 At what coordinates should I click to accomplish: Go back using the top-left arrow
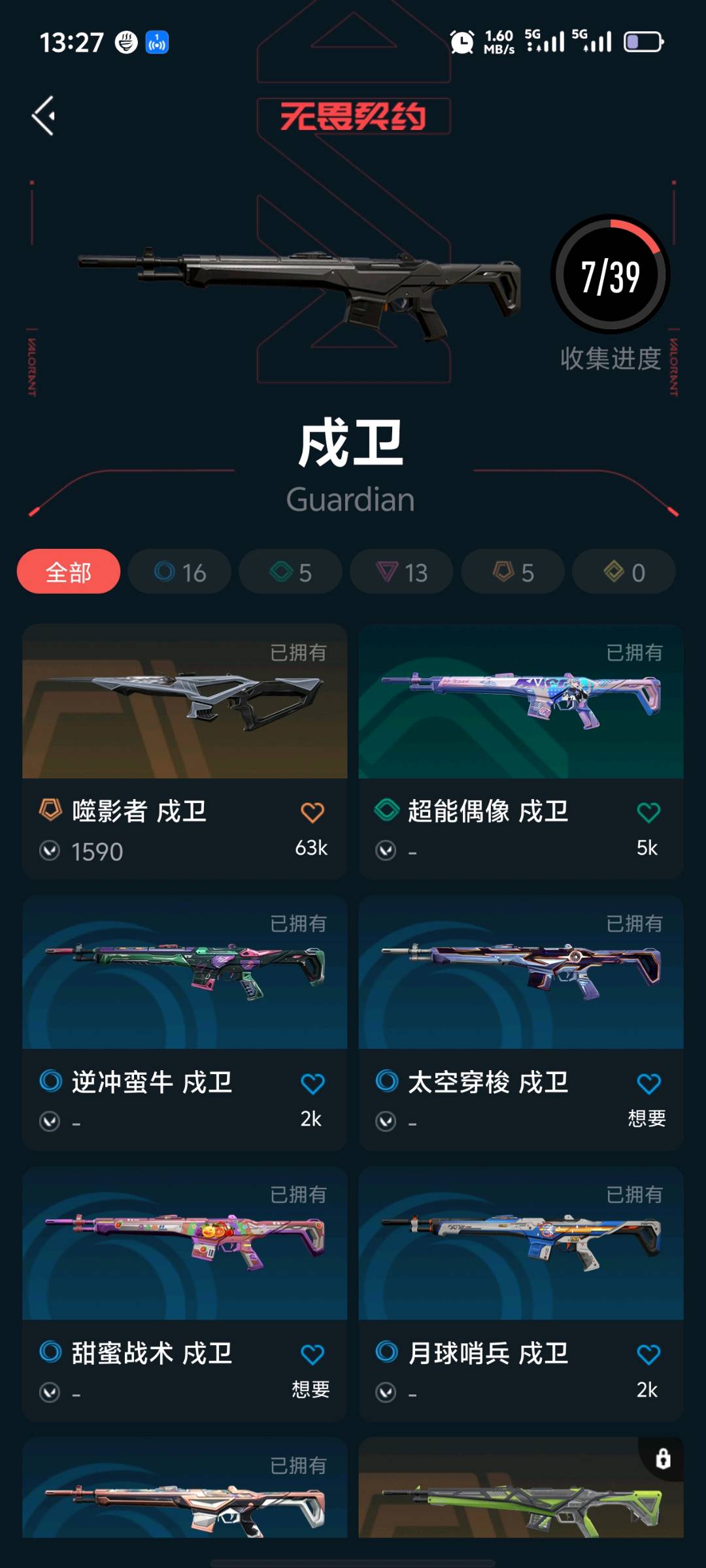pos(44,116)
